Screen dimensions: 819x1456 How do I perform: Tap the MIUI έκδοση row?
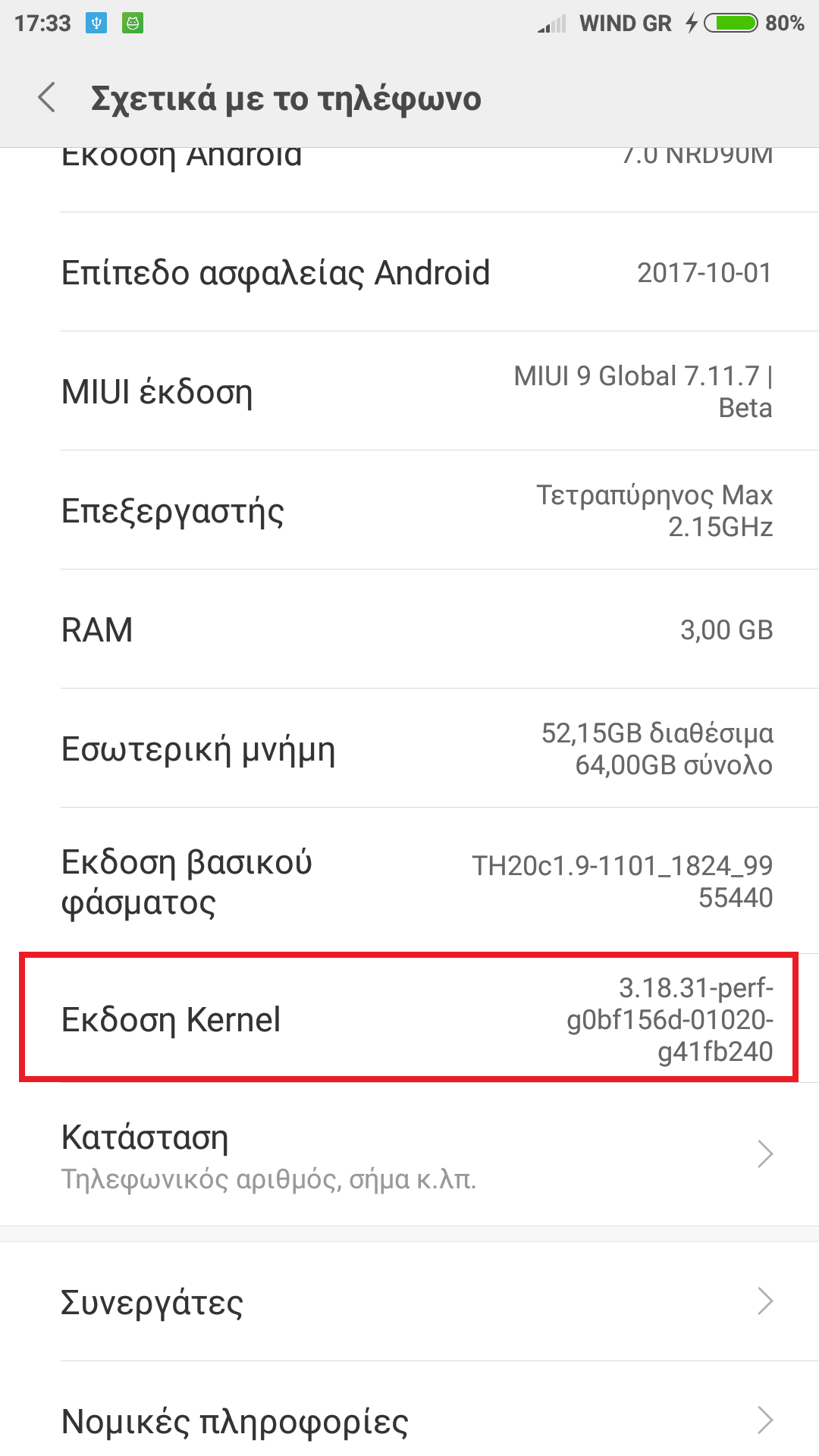tap(409, 391)
